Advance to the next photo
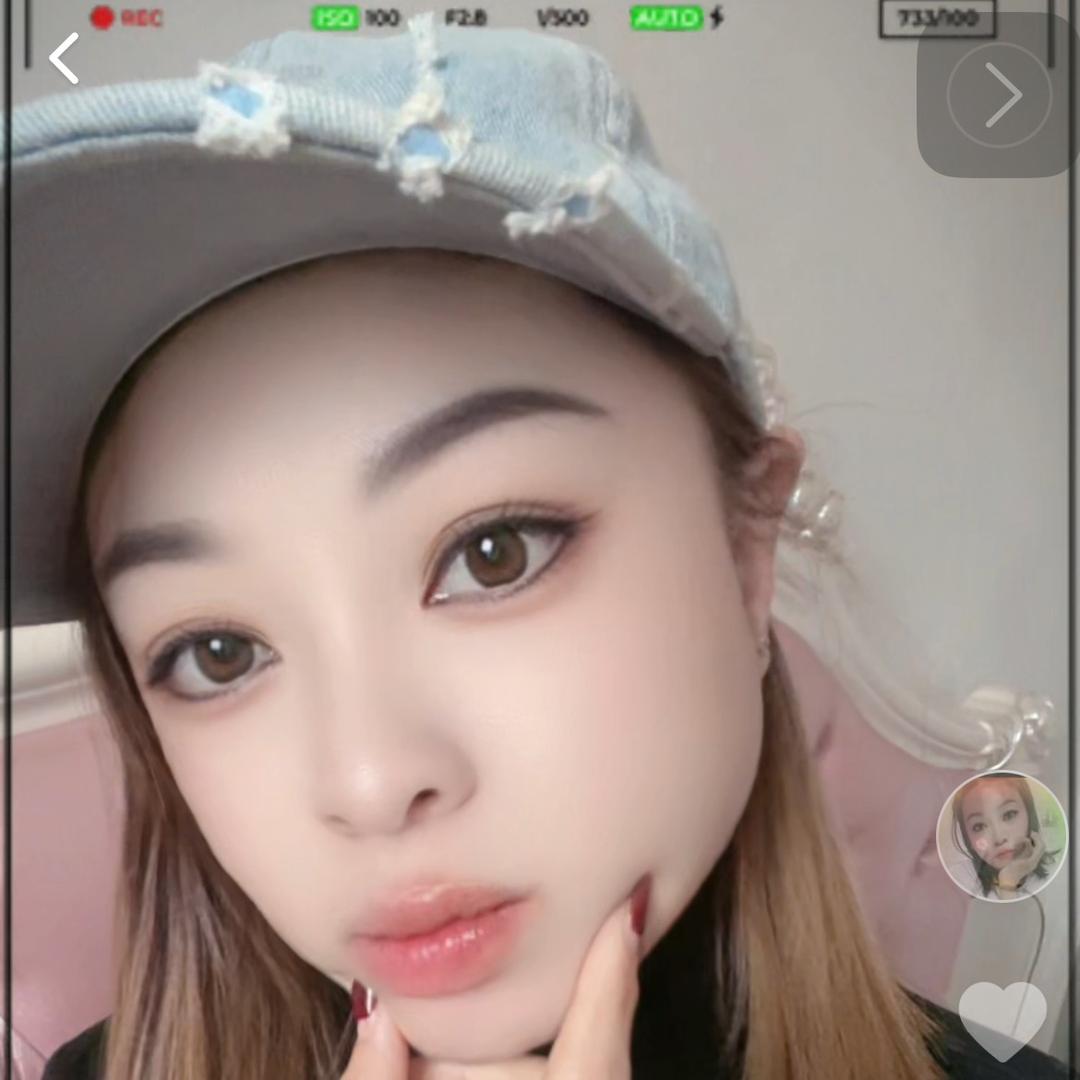The height and width of the screenshot is (1080, 1080). (999, 95)
